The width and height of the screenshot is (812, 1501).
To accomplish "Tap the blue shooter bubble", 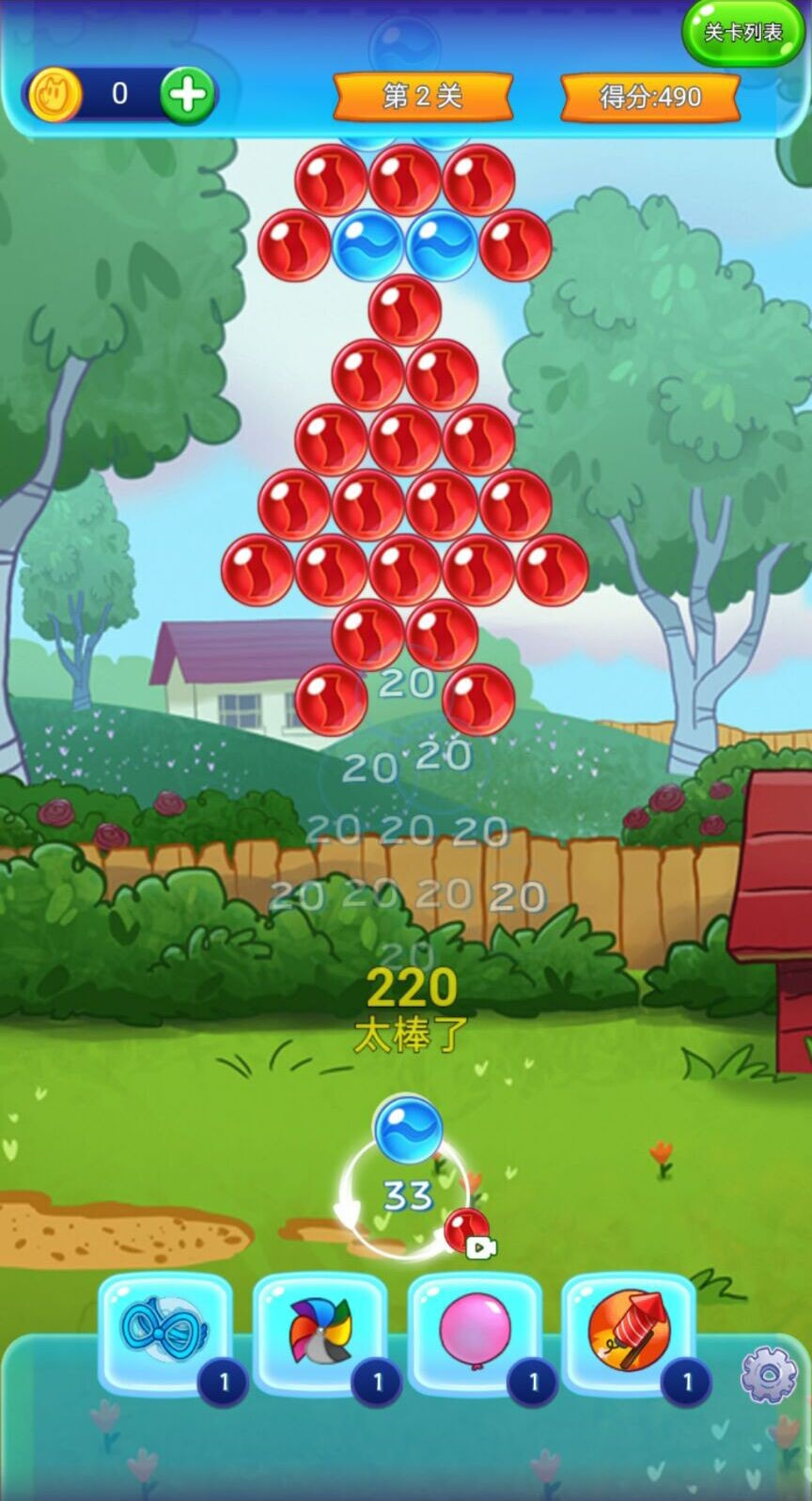I will coord(408,1129).
